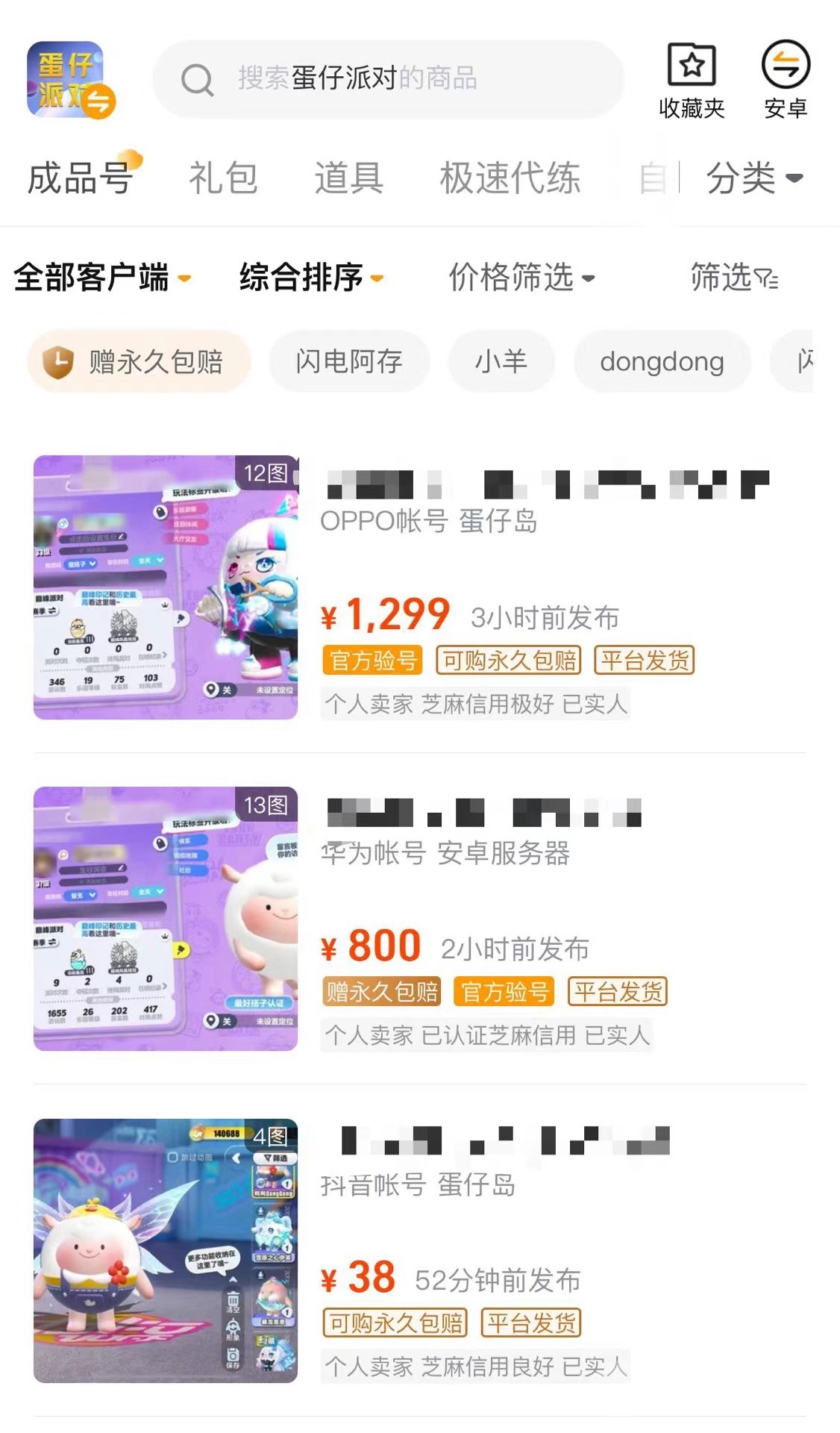Go to the 极速代练 tab

click(x=510, y=178)
